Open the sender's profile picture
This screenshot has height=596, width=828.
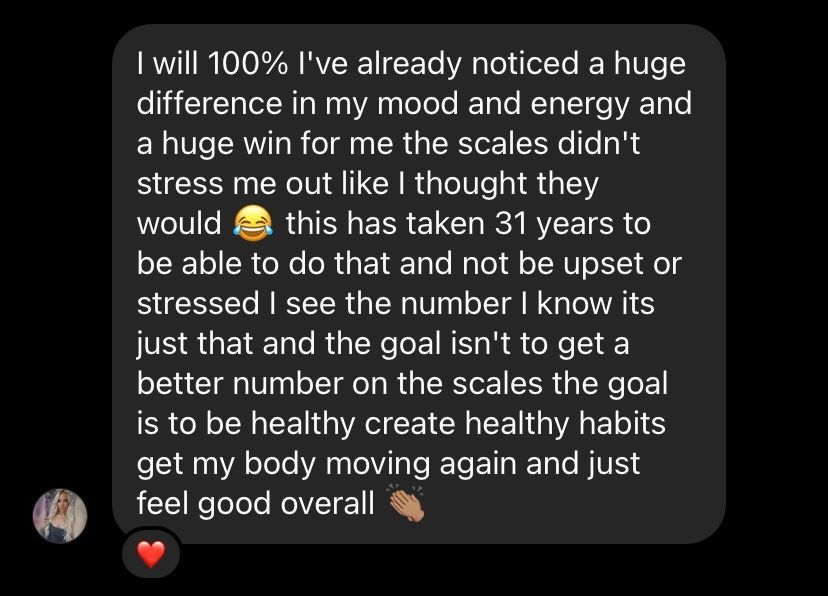[x=60, y=516]
